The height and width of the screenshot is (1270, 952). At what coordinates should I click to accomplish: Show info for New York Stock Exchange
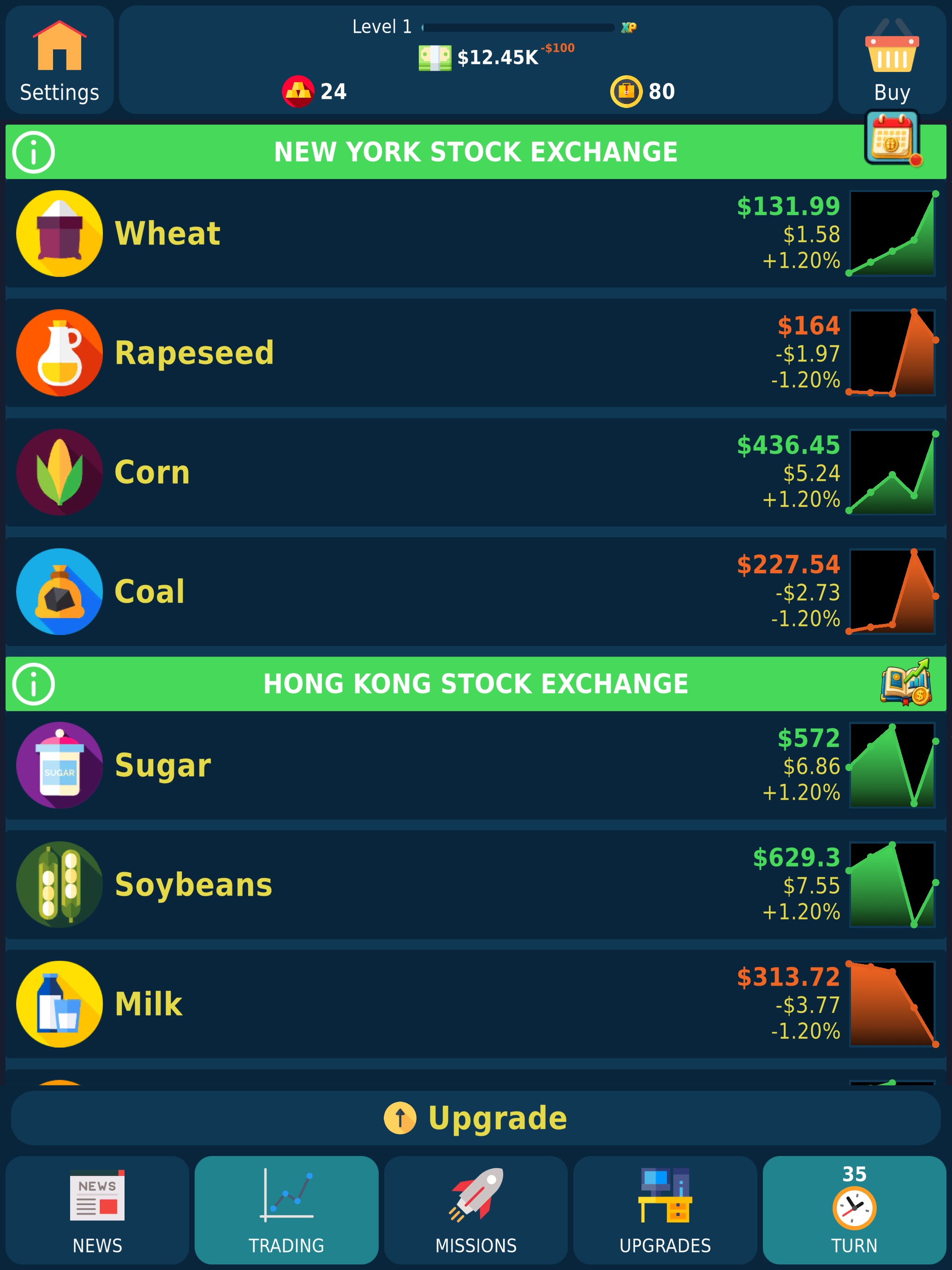coord(34,152)
